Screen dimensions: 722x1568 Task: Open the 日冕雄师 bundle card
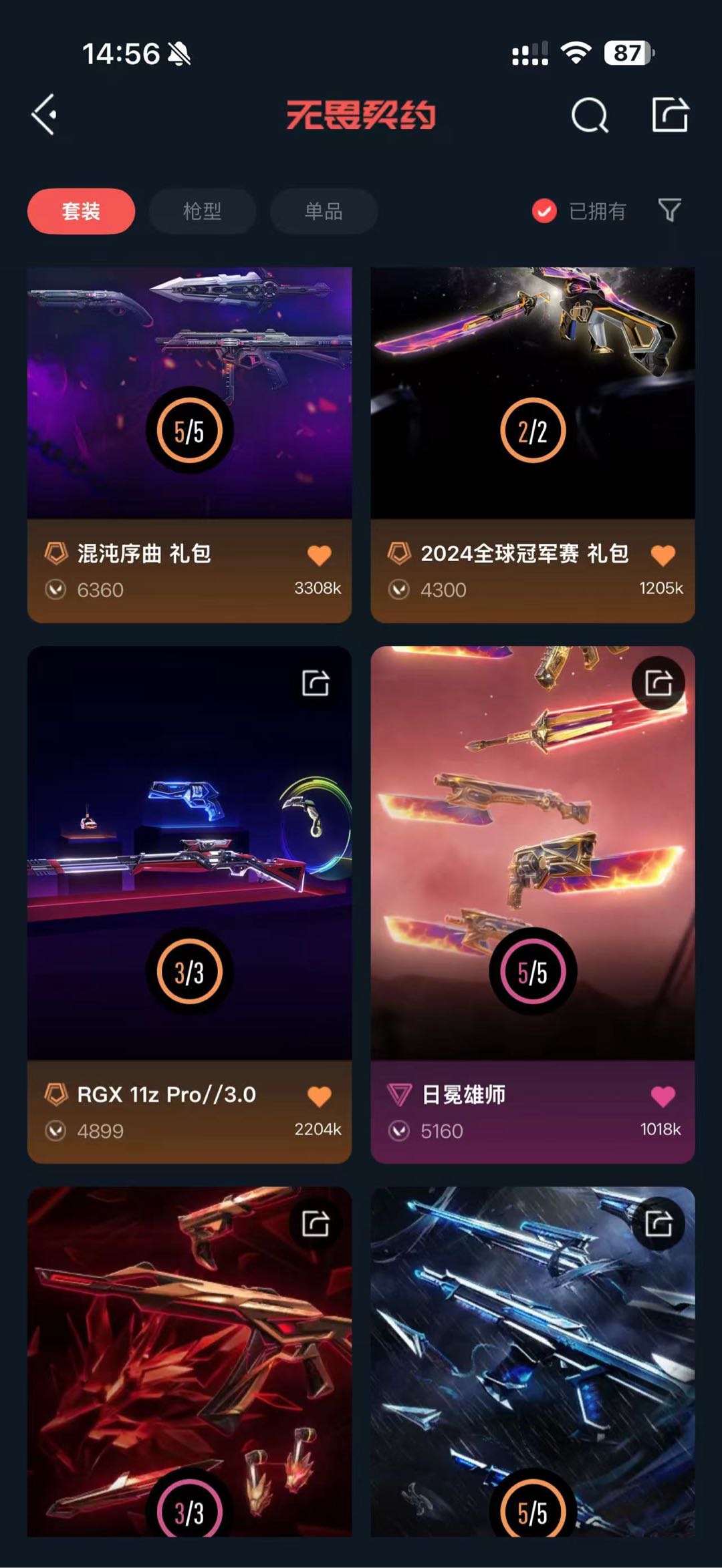532,869
